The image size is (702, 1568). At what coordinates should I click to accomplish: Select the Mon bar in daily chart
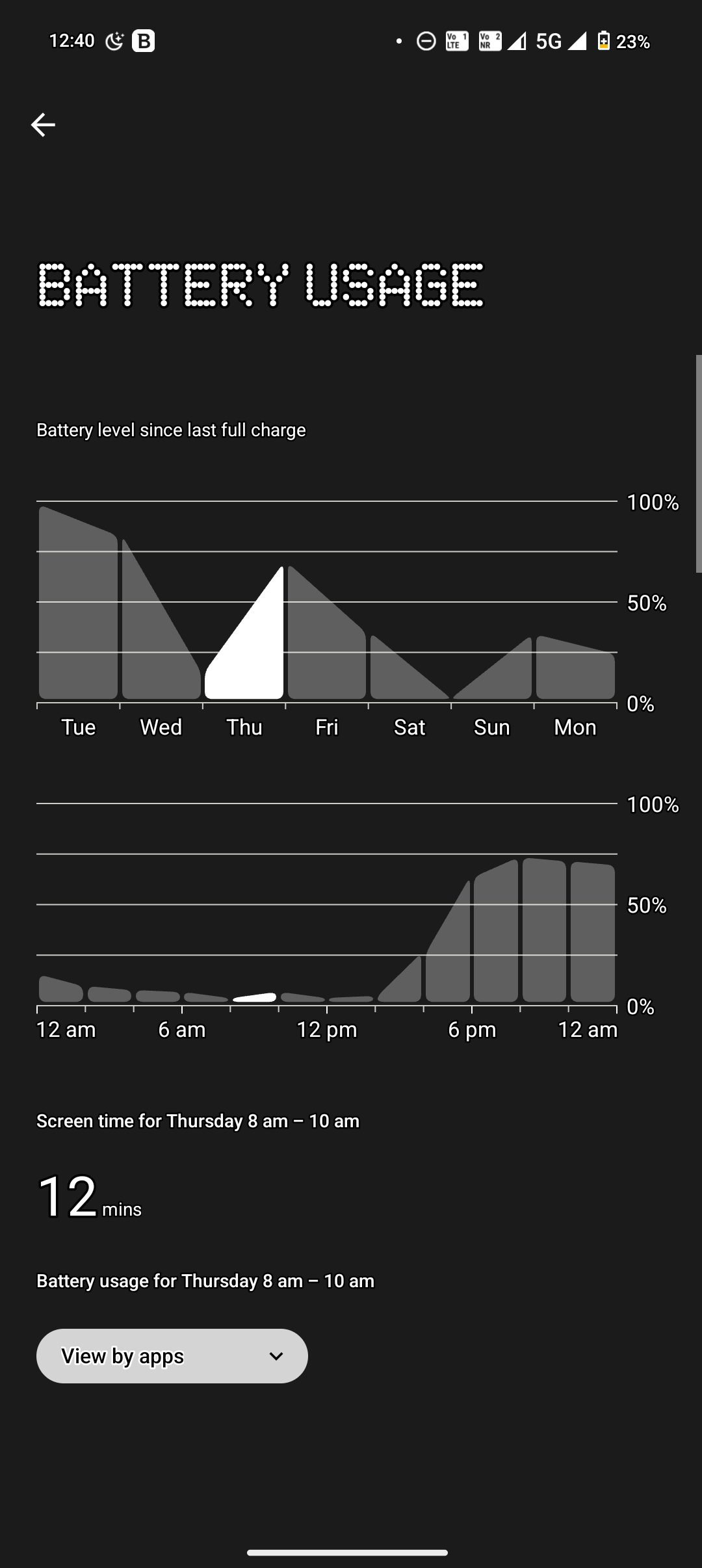pyautogui.click(x=575, y=670)
